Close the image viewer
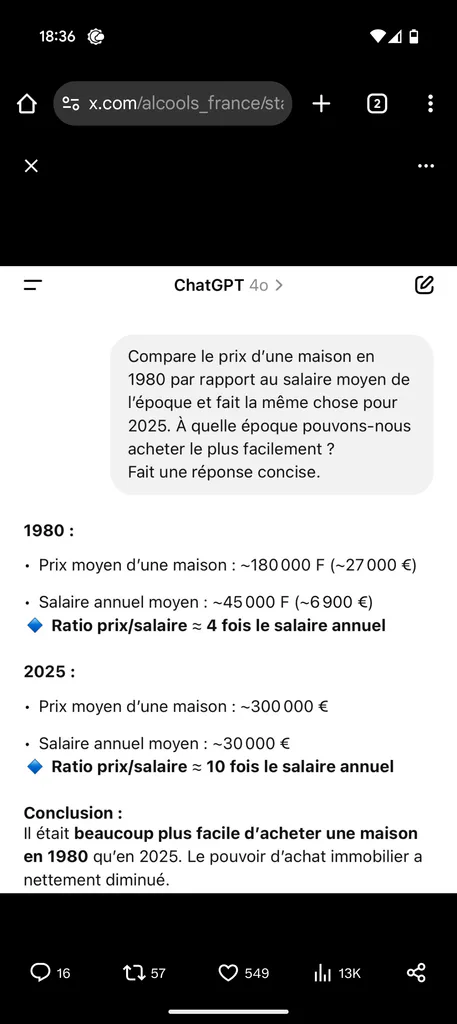The height and width of the screenshot is (1024, 457). point(31,166)
